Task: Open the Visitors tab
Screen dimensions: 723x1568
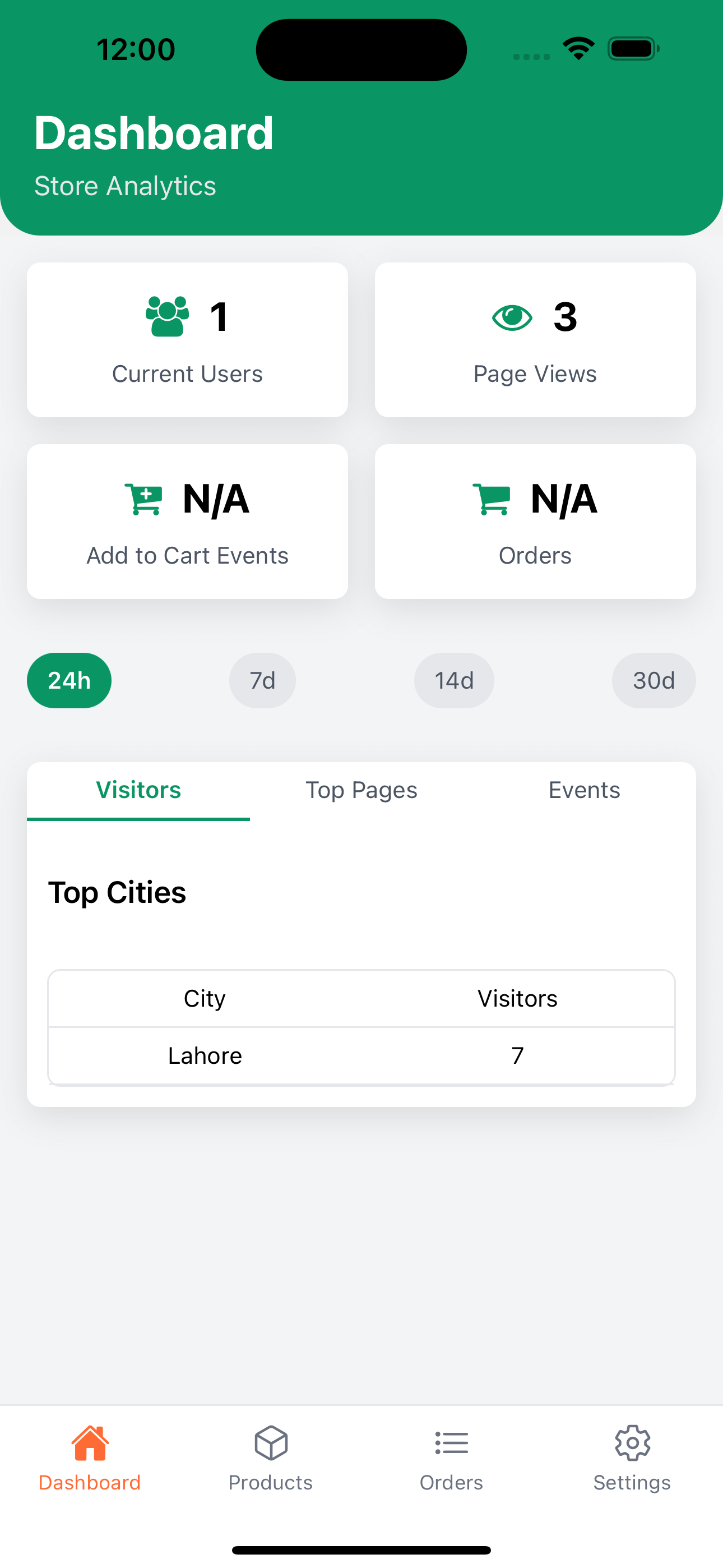Action: coord(138,790)
